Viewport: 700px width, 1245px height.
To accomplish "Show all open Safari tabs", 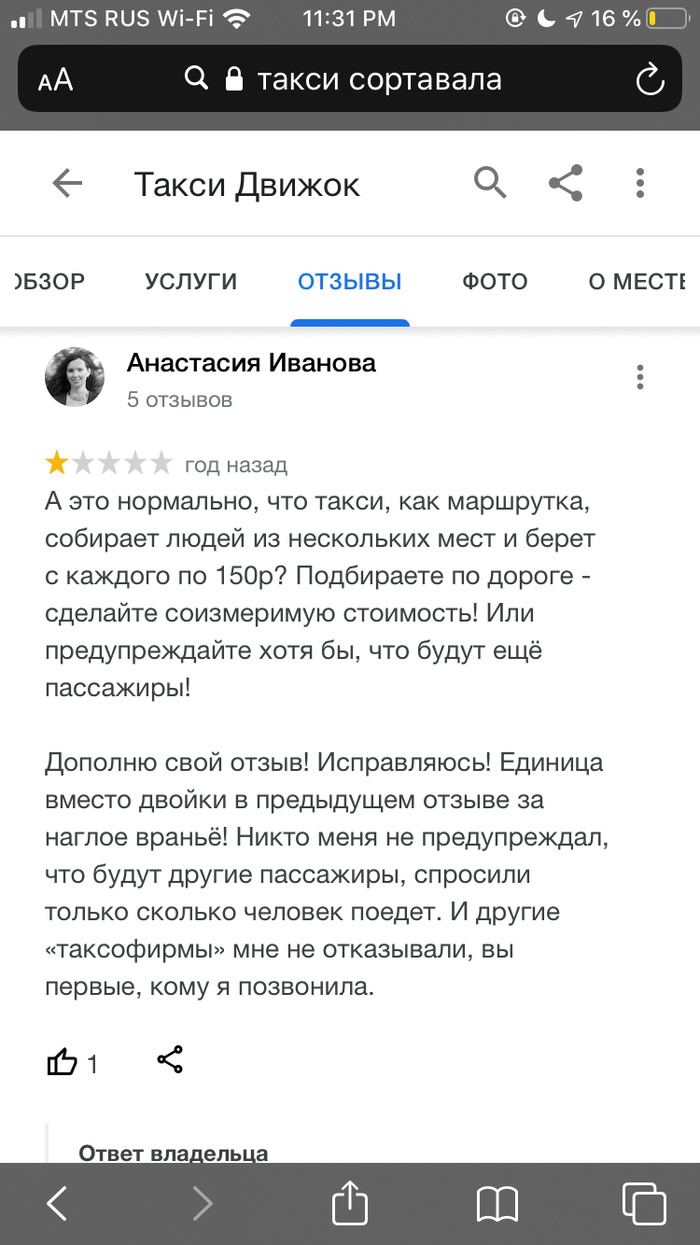I will (643, 1203).
